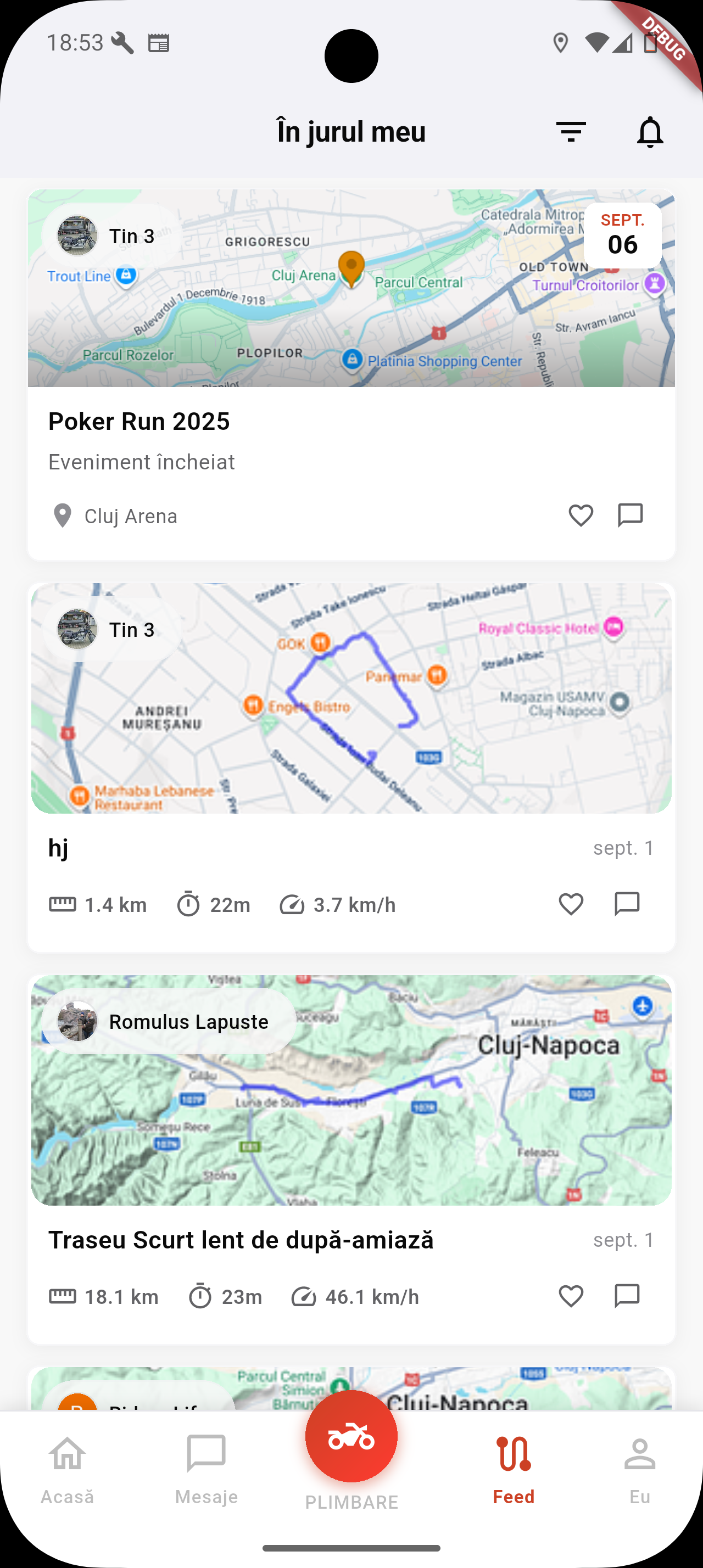This screenshot has width=703, height=1568.
Task: Open comments on the hj ride
Action: point(626,904)
